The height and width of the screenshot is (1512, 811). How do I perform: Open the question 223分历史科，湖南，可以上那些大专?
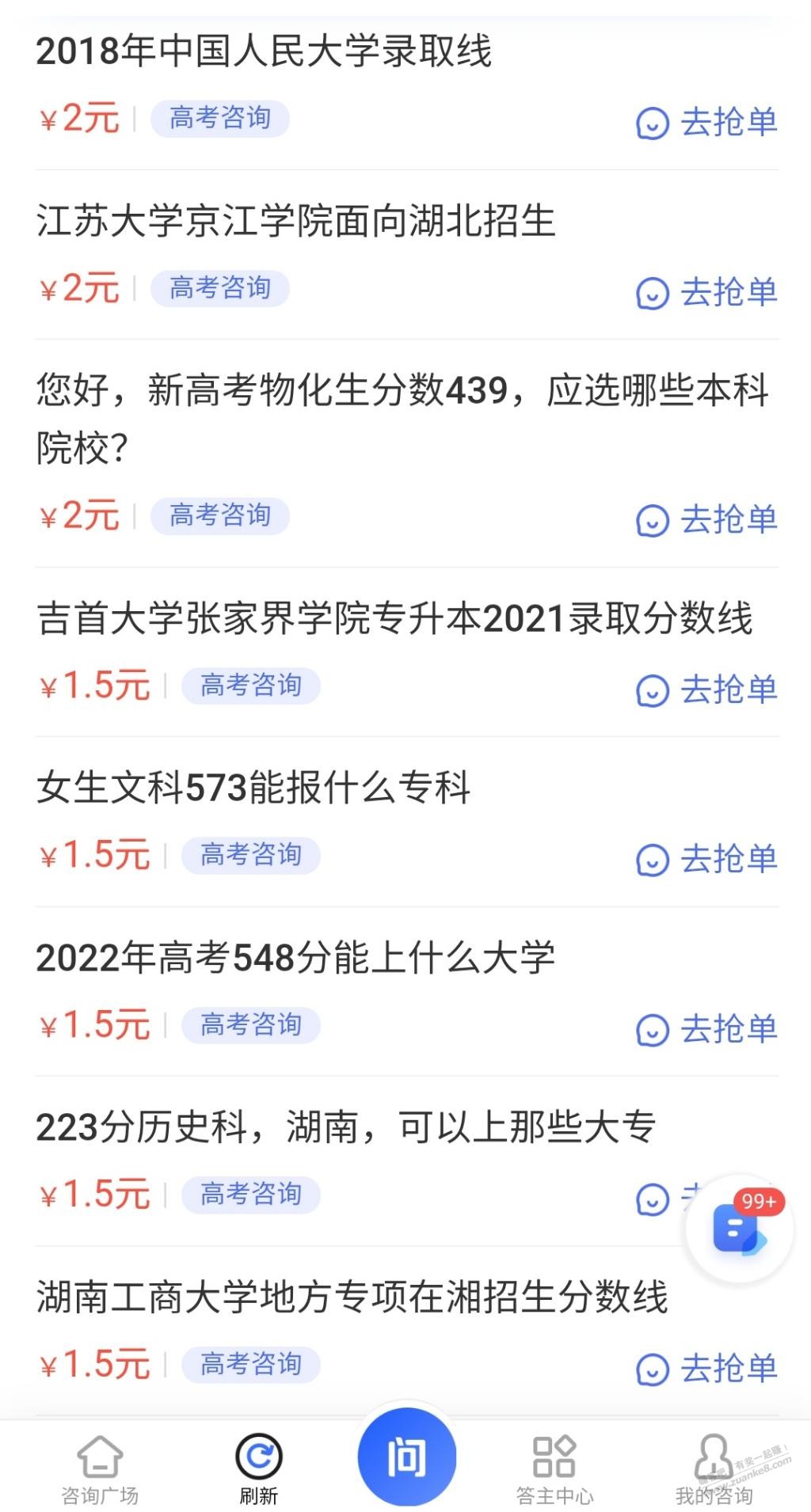[x=345, y=1127]
